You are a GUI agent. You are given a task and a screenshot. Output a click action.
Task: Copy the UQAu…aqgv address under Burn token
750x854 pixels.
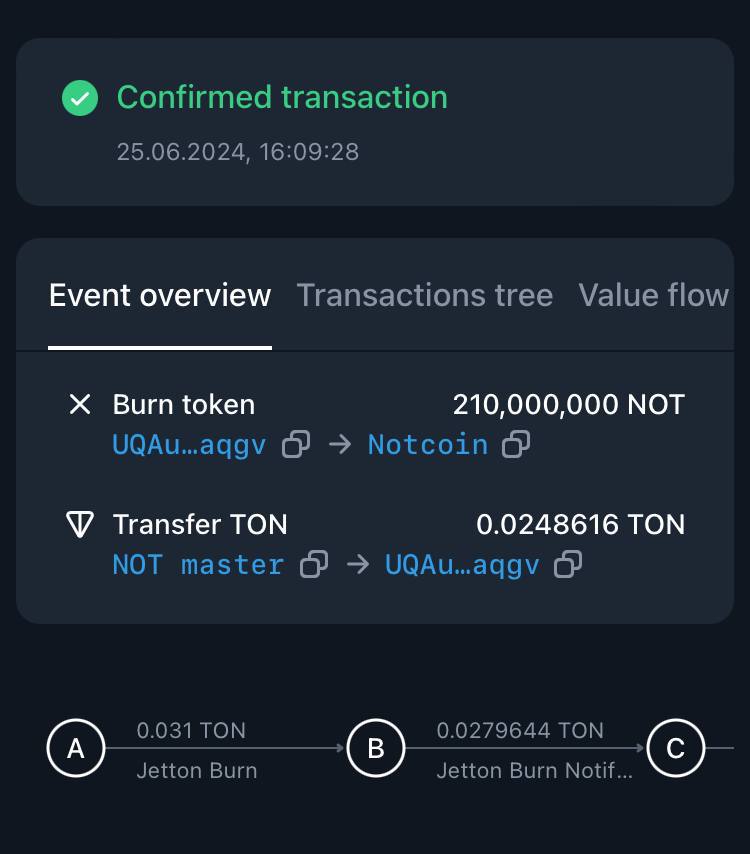click(x=295, y=445)
